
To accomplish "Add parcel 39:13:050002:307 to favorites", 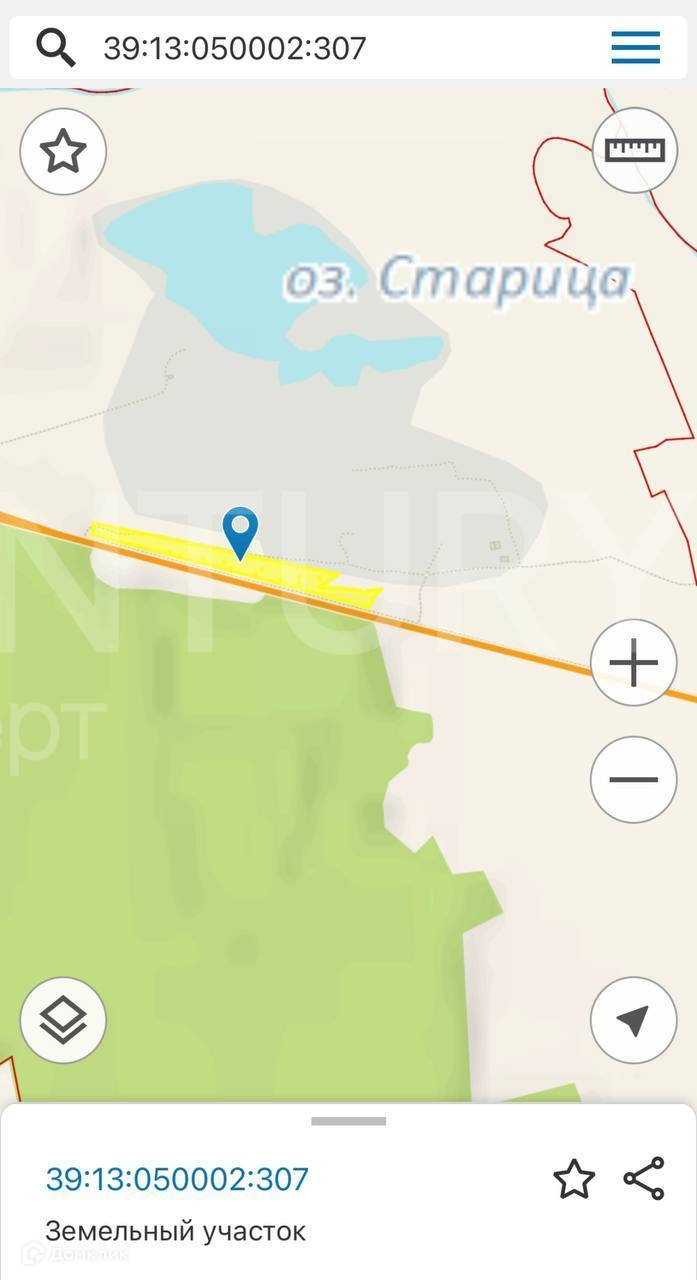I will (x=574, y=1179).
